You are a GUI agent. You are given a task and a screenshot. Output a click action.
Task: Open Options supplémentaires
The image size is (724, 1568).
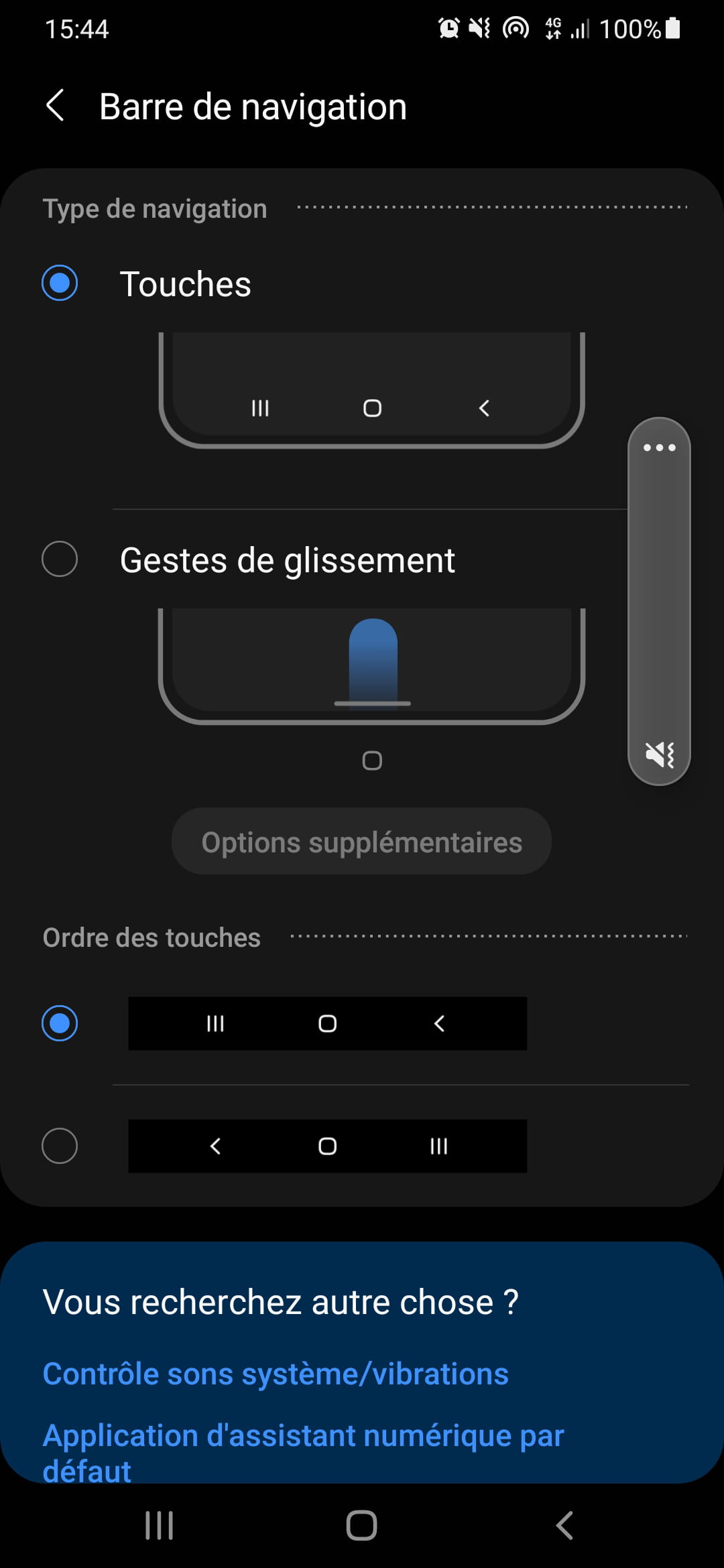361,842
